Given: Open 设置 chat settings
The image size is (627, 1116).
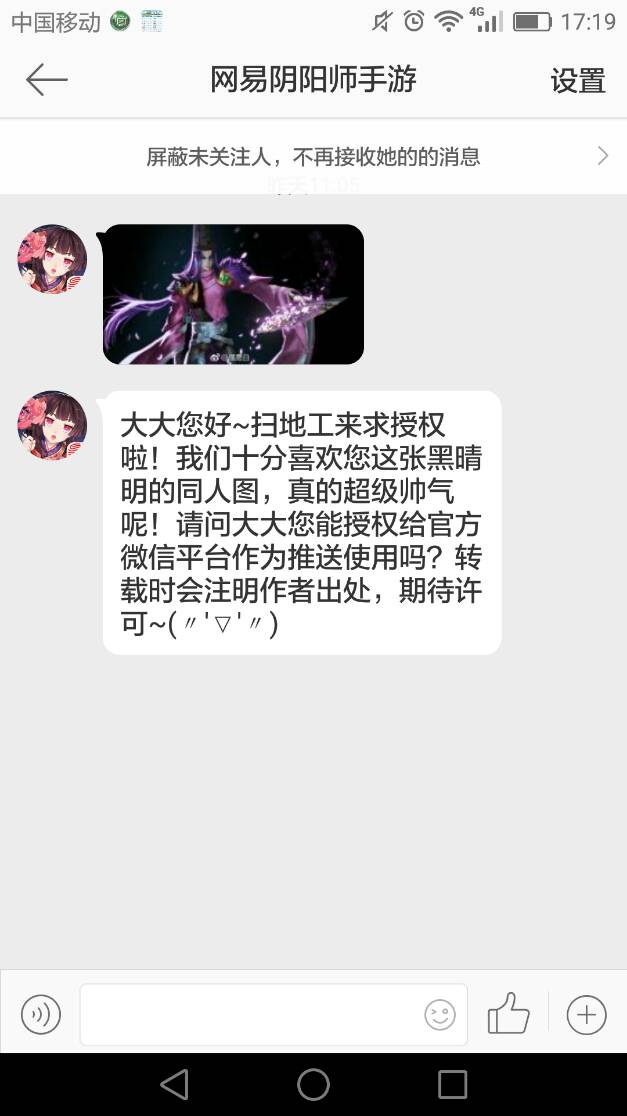Looking at the screenshot, I should click(577, 81).
